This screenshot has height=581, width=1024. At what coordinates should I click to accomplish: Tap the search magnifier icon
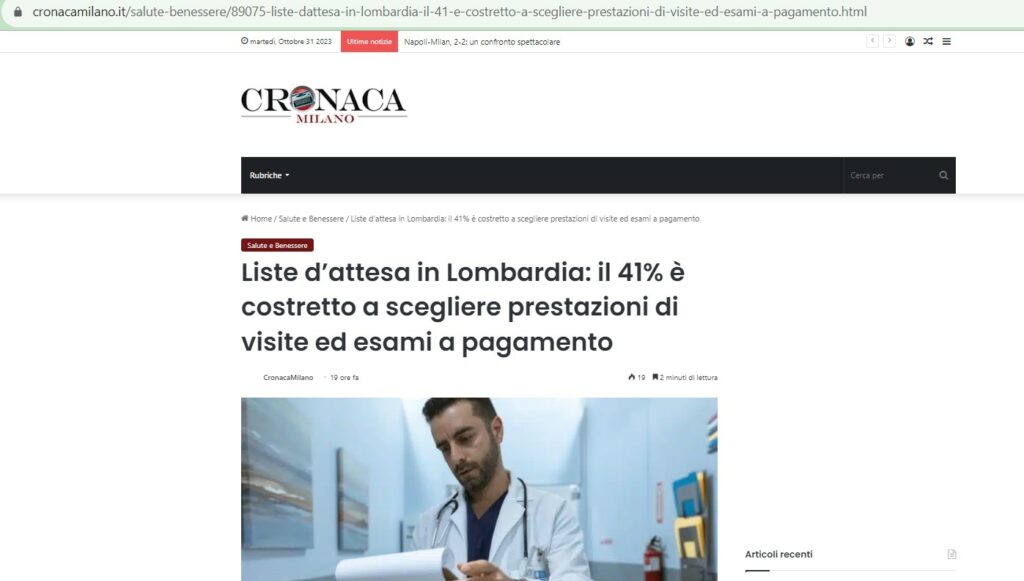coord(943,175)
